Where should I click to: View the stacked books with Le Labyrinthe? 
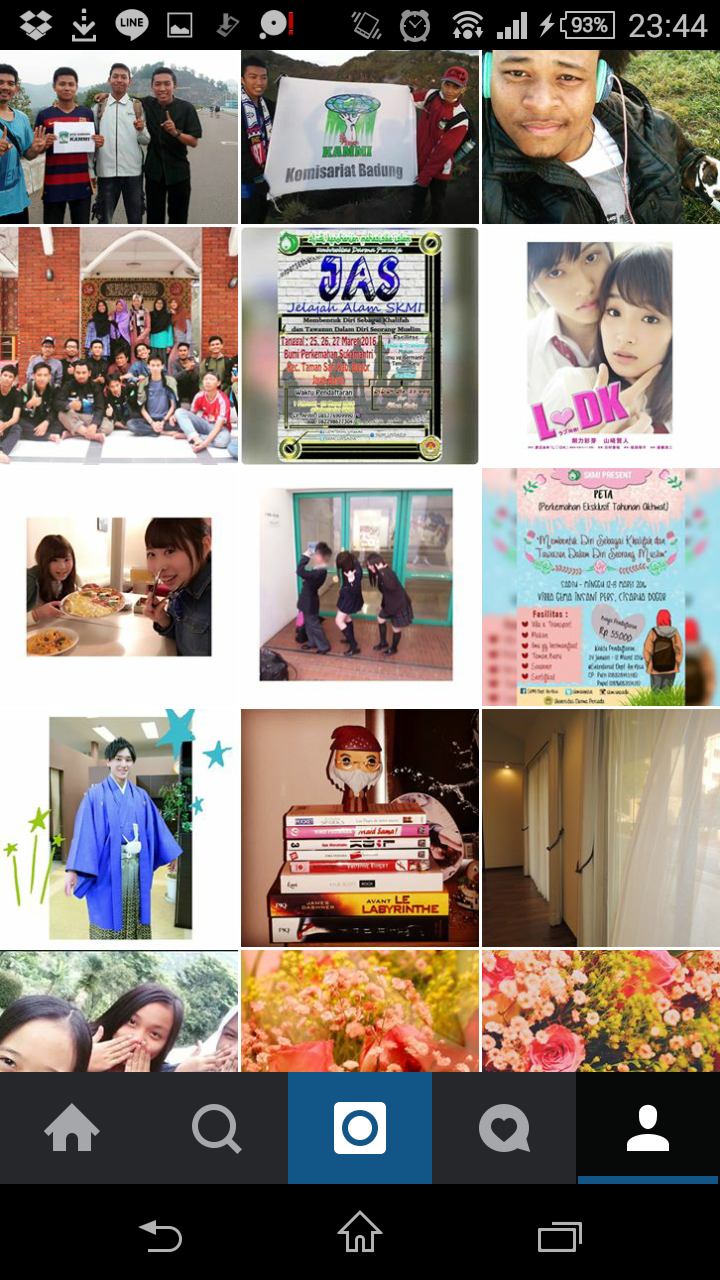[360, 828]
